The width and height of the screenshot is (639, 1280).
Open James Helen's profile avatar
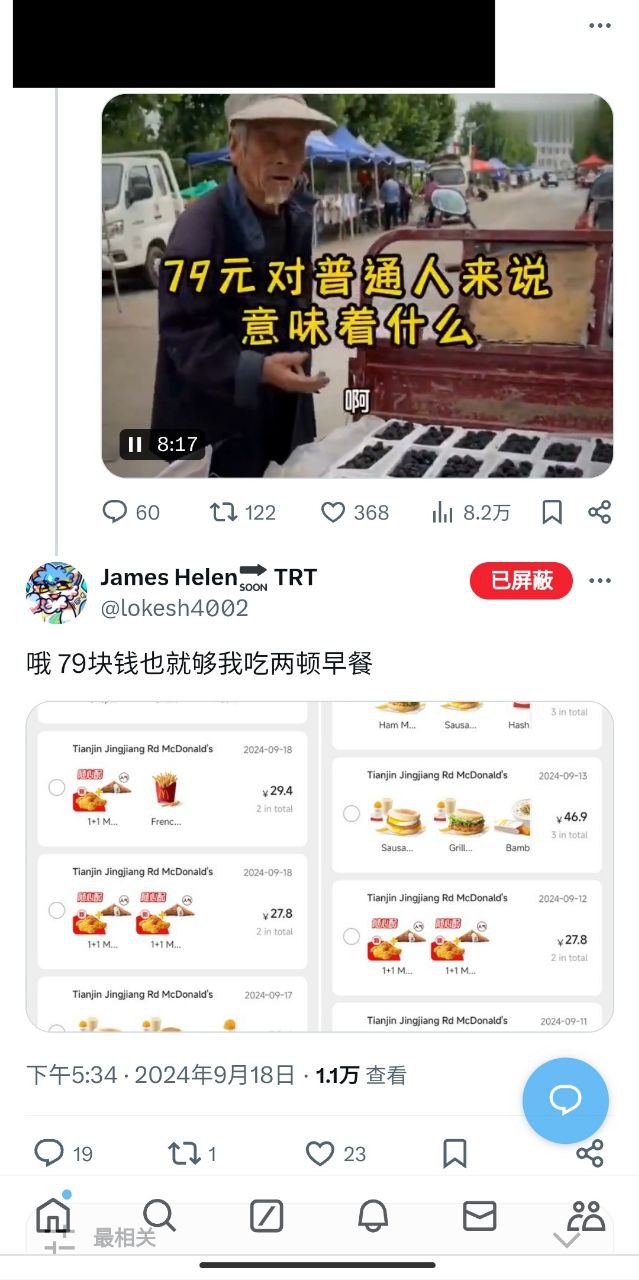(56, 592)
